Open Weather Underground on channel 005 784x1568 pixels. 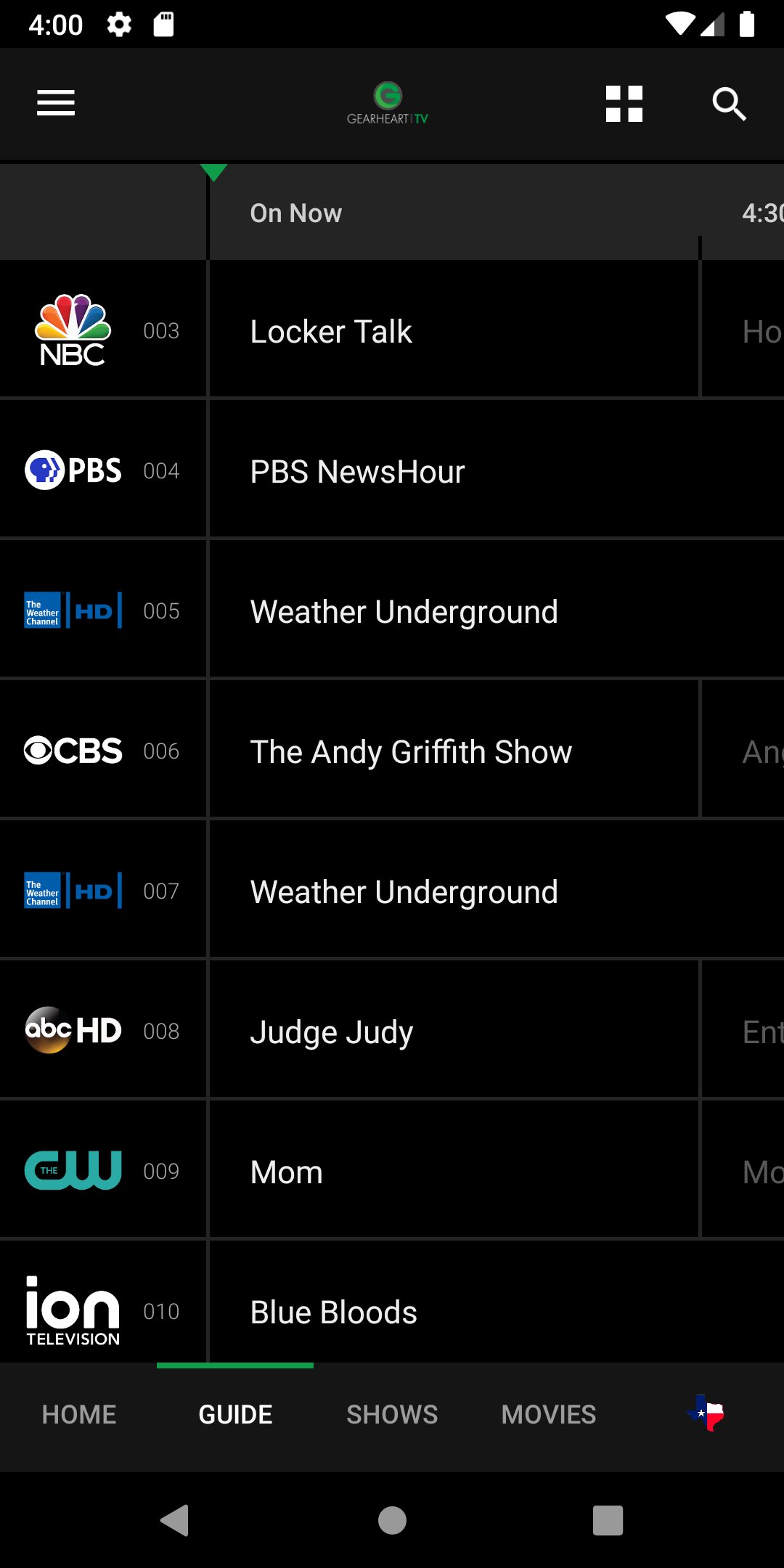pyautogui.click(x=497, y=611)
